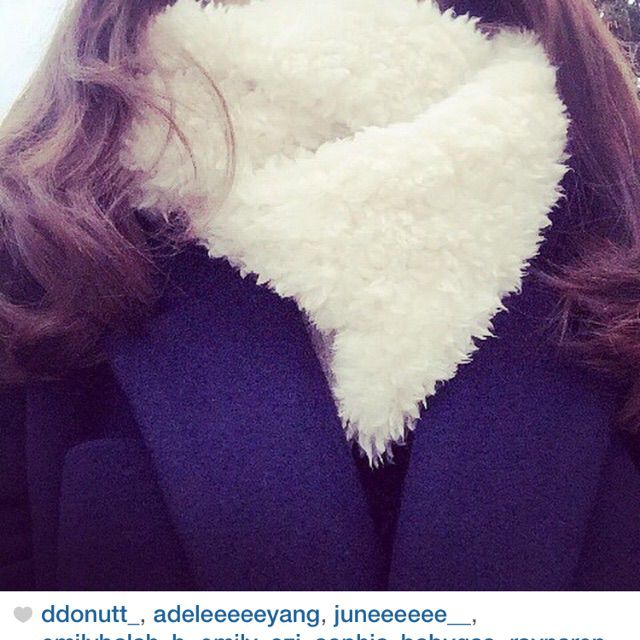640x640 pixels.
Task: Open ddonutt_'s profile from the likes
Action: click(x=90, y=613)
